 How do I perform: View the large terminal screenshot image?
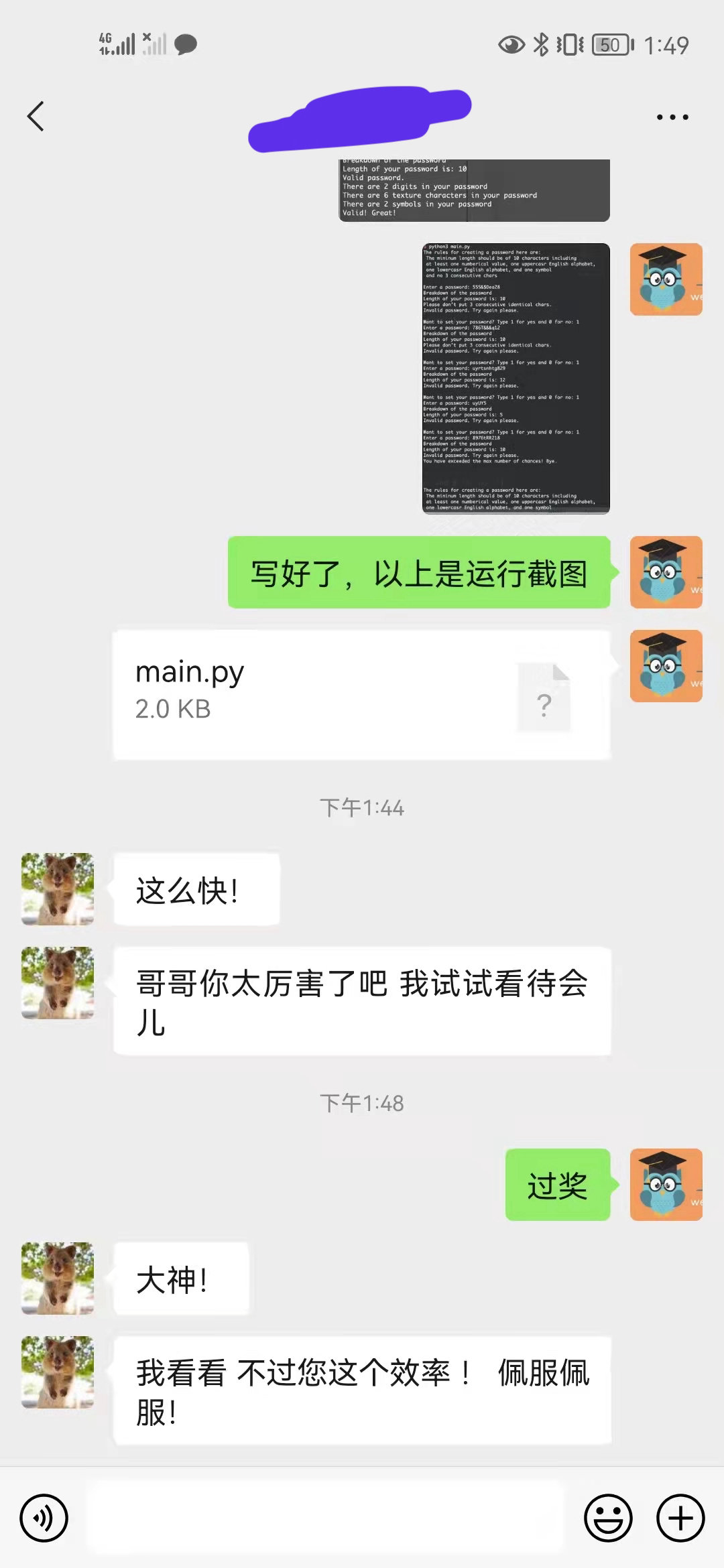516,379
